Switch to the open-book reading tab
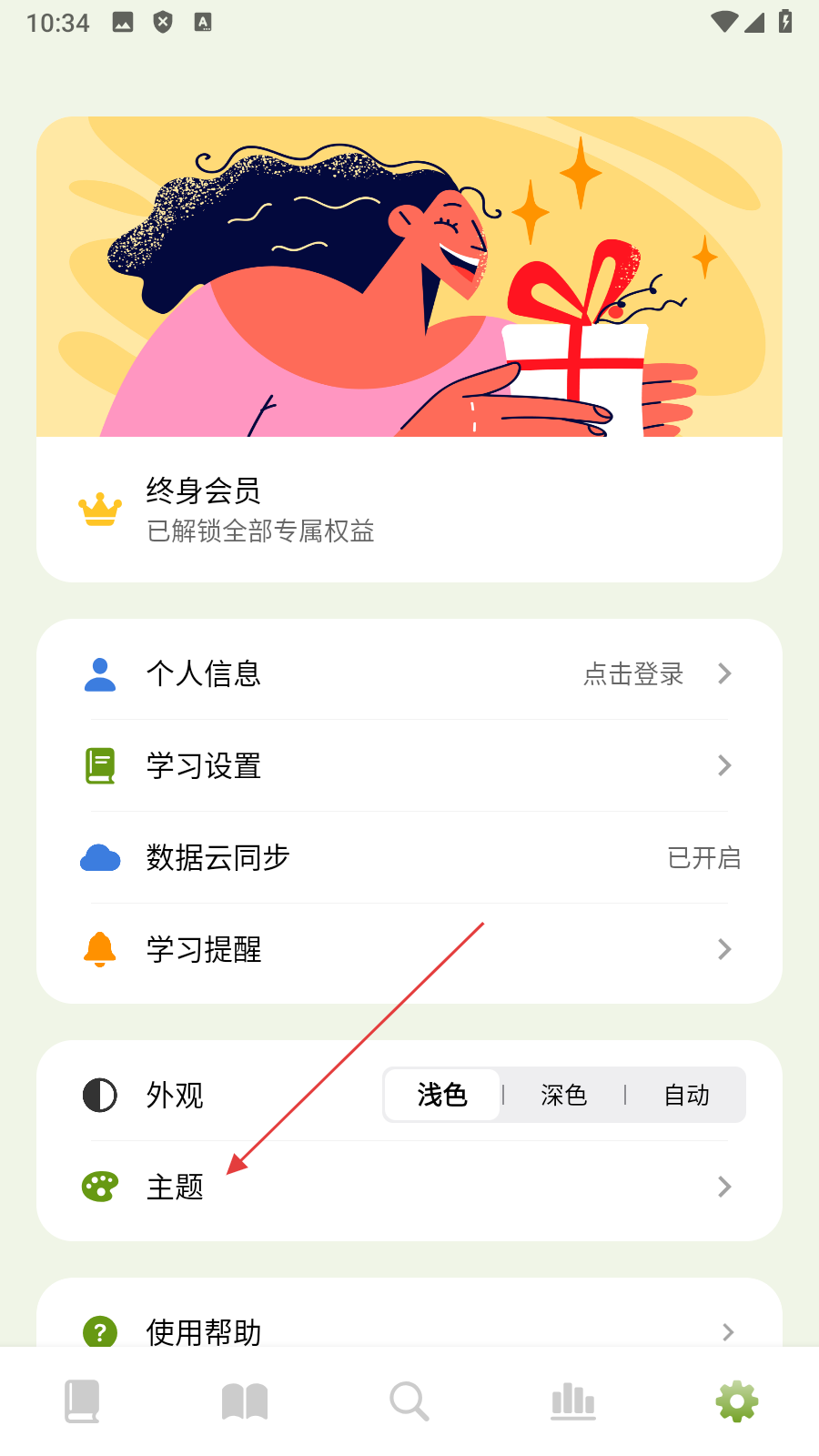 [x=245, y=1401]
